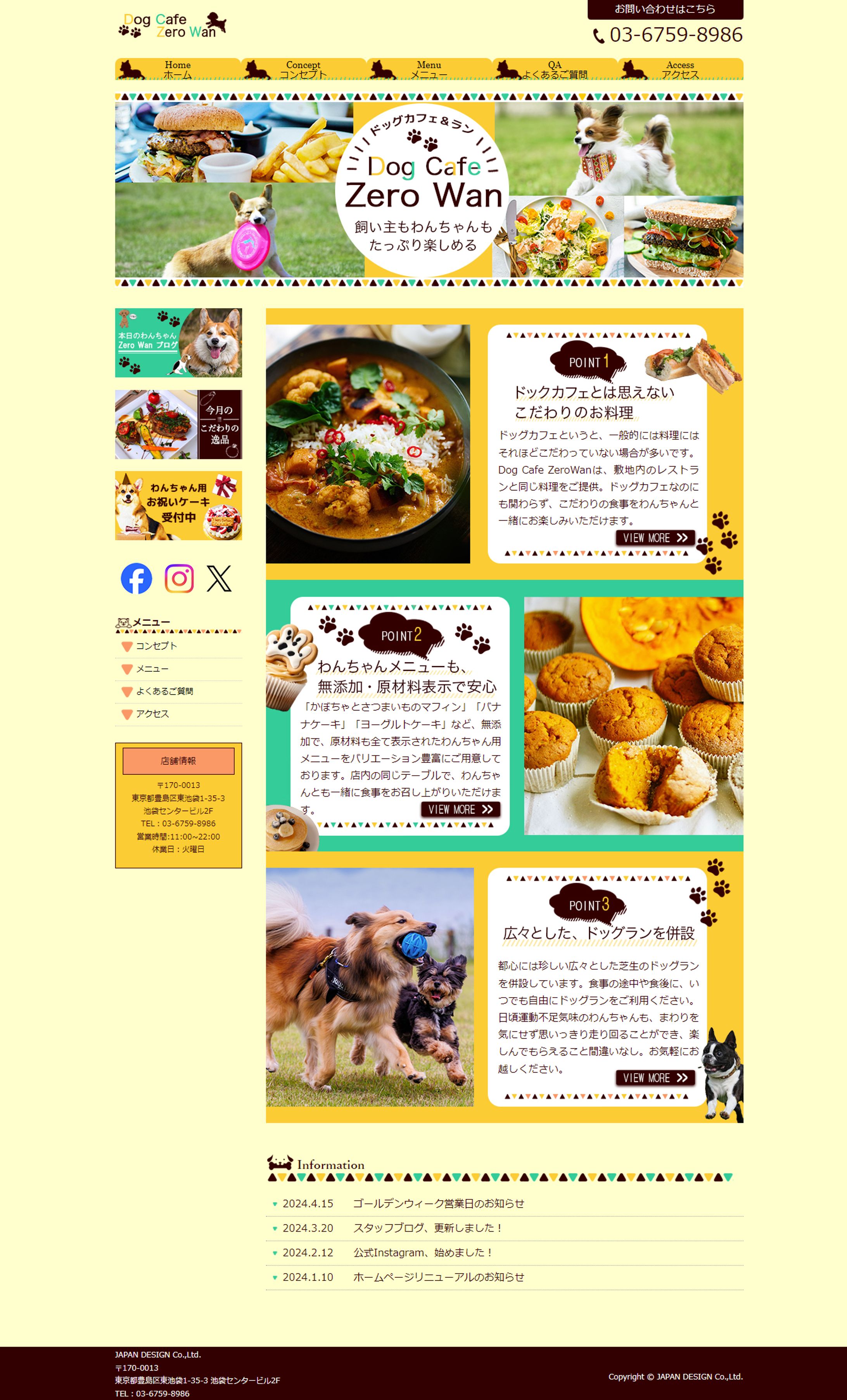Tap コンセプト in the sidebar menu

click(x=156, y=646)
